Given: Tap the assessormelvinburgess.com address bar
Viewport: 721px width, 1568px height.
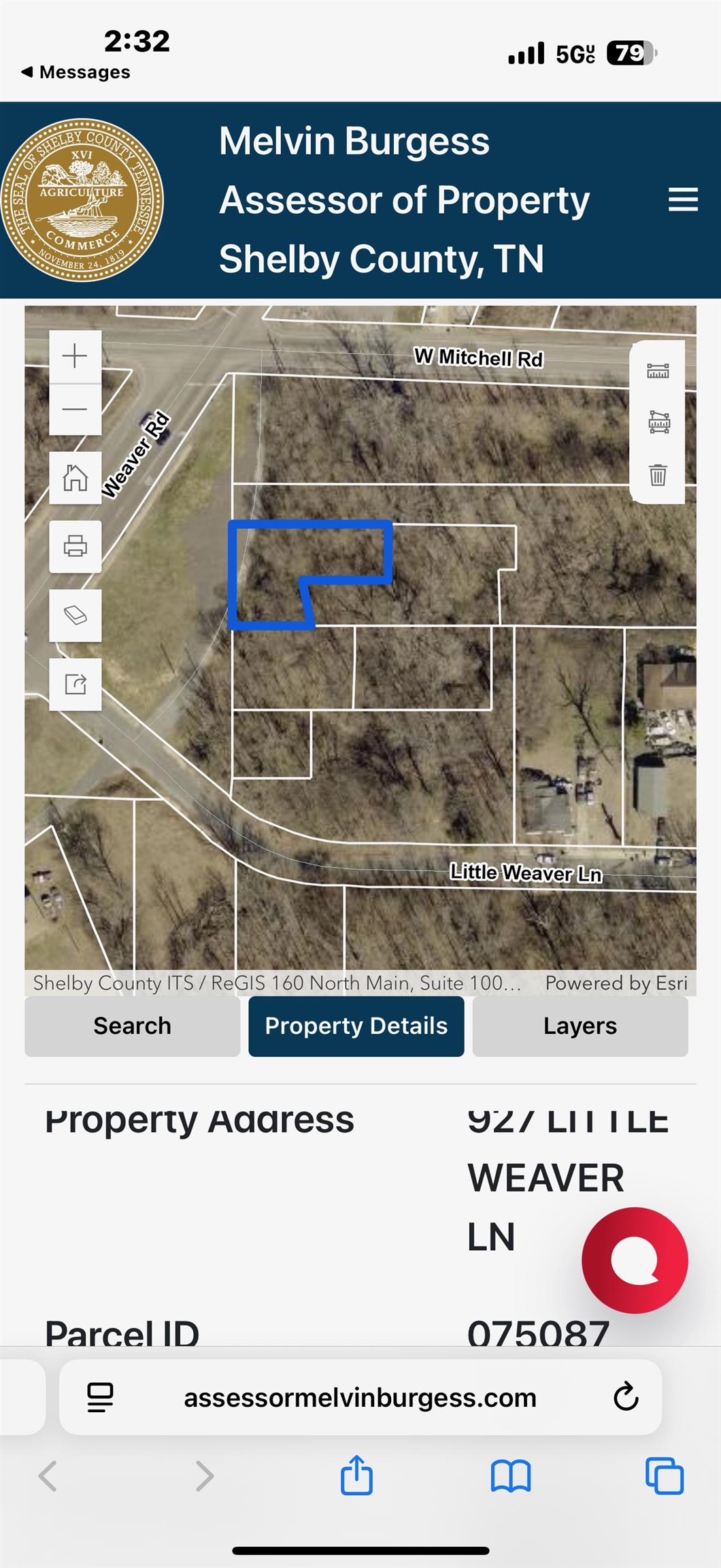Looking at the screenshot, I should pyautogui.click(x=360, y=1399).
